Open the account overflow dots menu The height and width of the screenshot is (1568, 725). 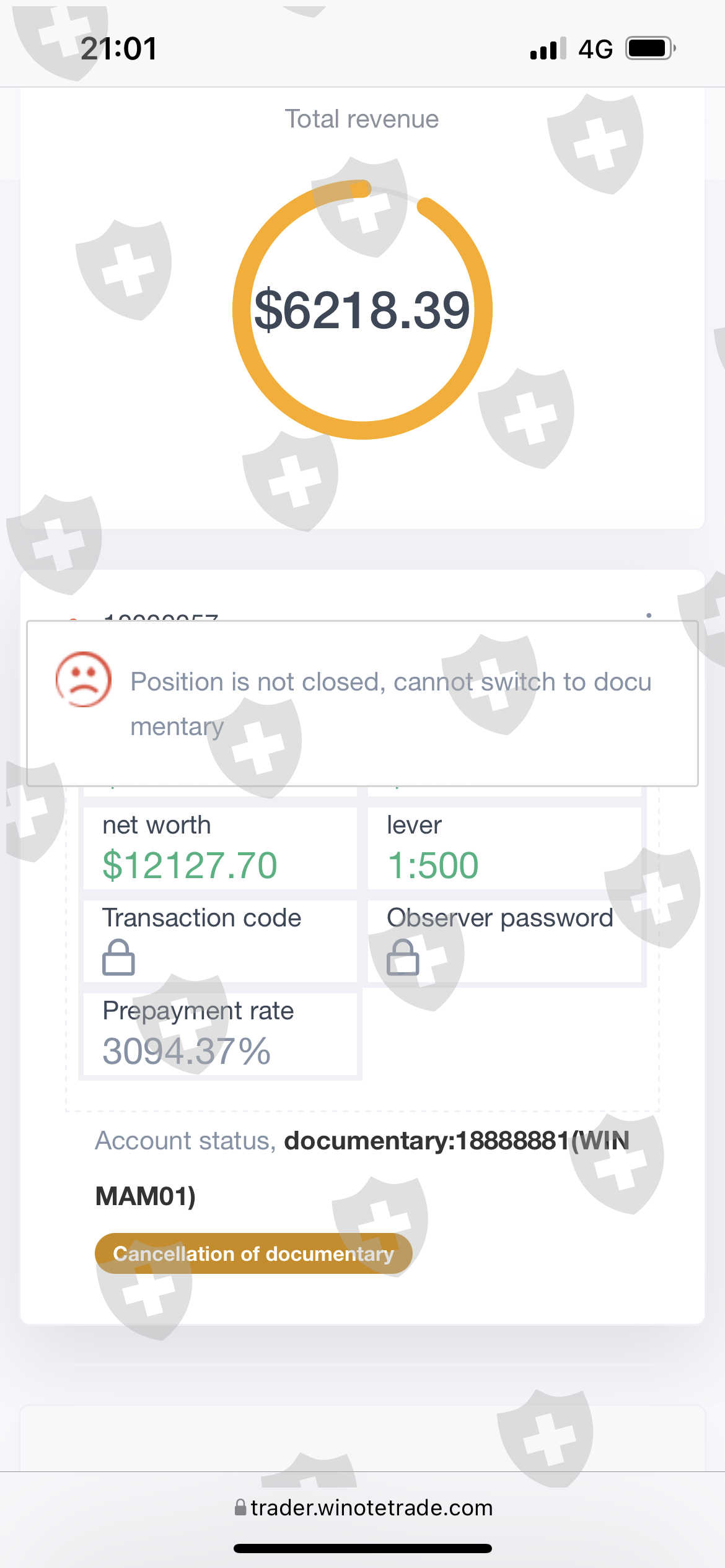click(648, 616)
